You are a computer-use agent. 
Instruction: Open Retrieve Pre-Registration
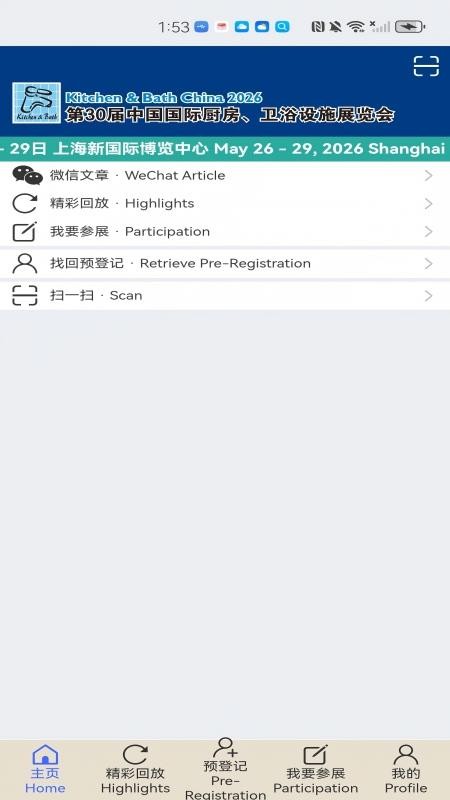pyautogui.click(x=225, y=264)
